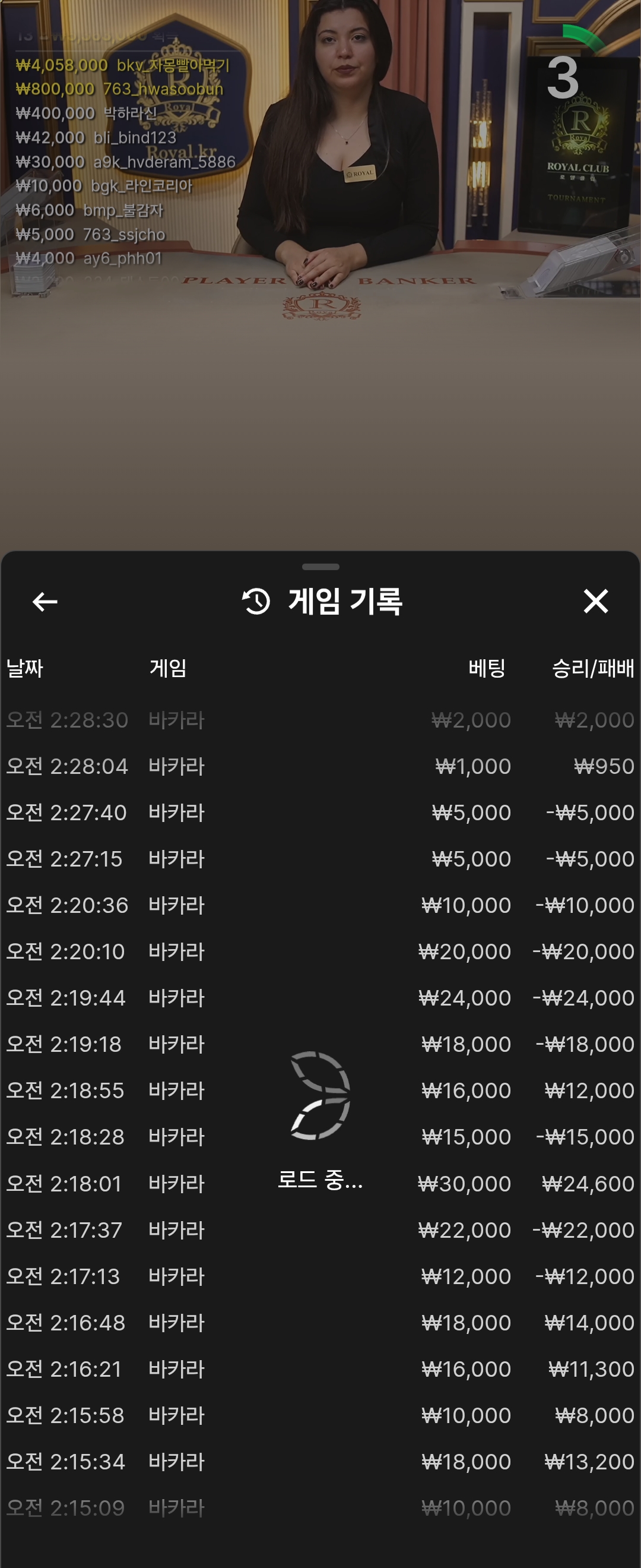This screenshot has width=641, height=1568.
Task: Close the 게임 기록 panel
Action: coord(595,602)
